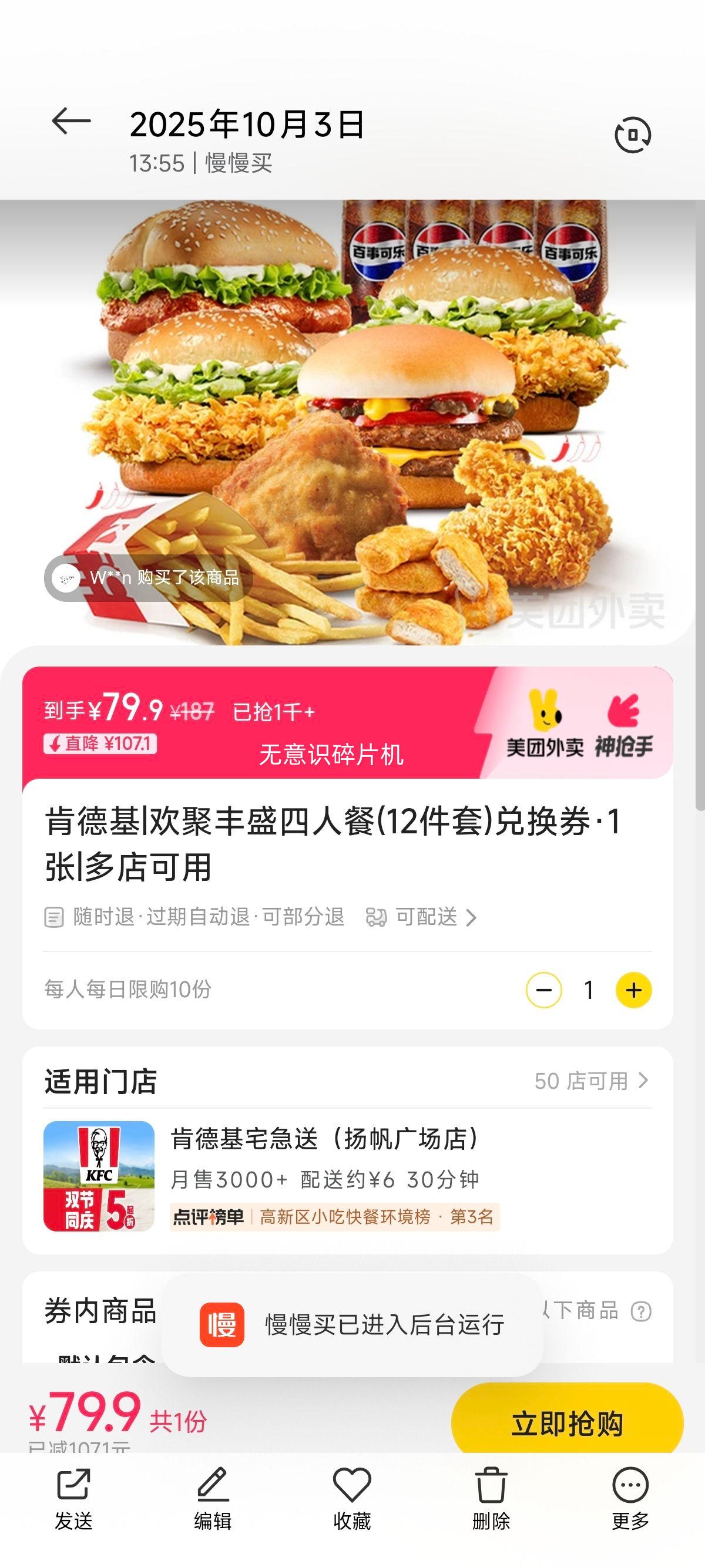Screen dimensions: 705x1568
Task: Delete this image with 删除
Action: point(491,1499)
